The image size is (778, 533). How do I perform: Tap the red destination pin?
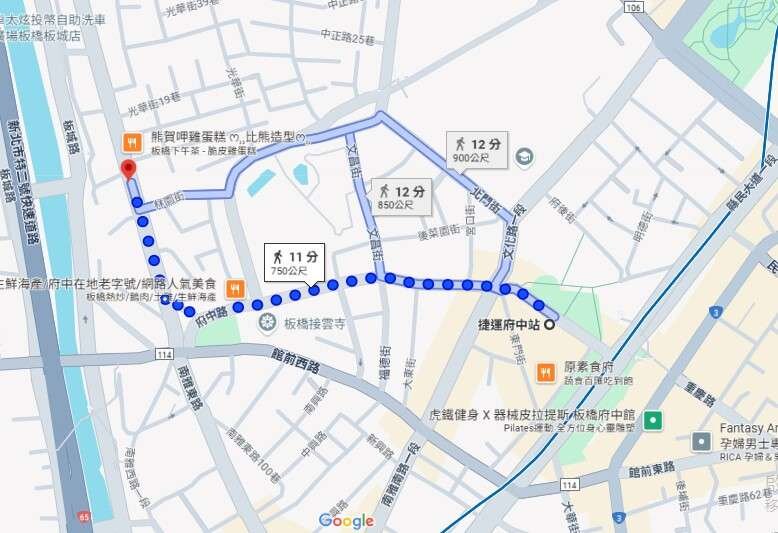[x=127, y=169]
